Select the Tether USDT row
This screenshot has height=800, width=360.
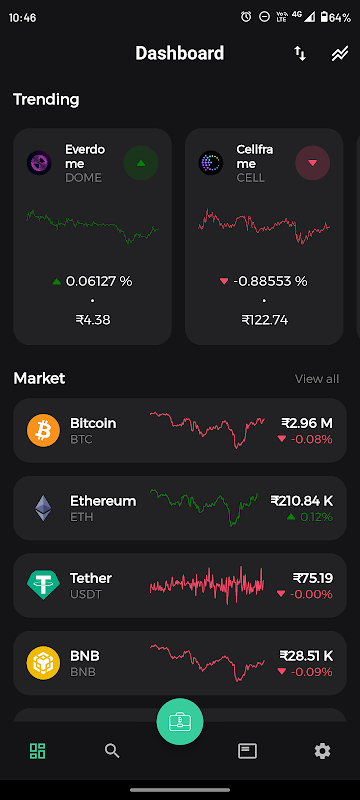tap(180, 586)
